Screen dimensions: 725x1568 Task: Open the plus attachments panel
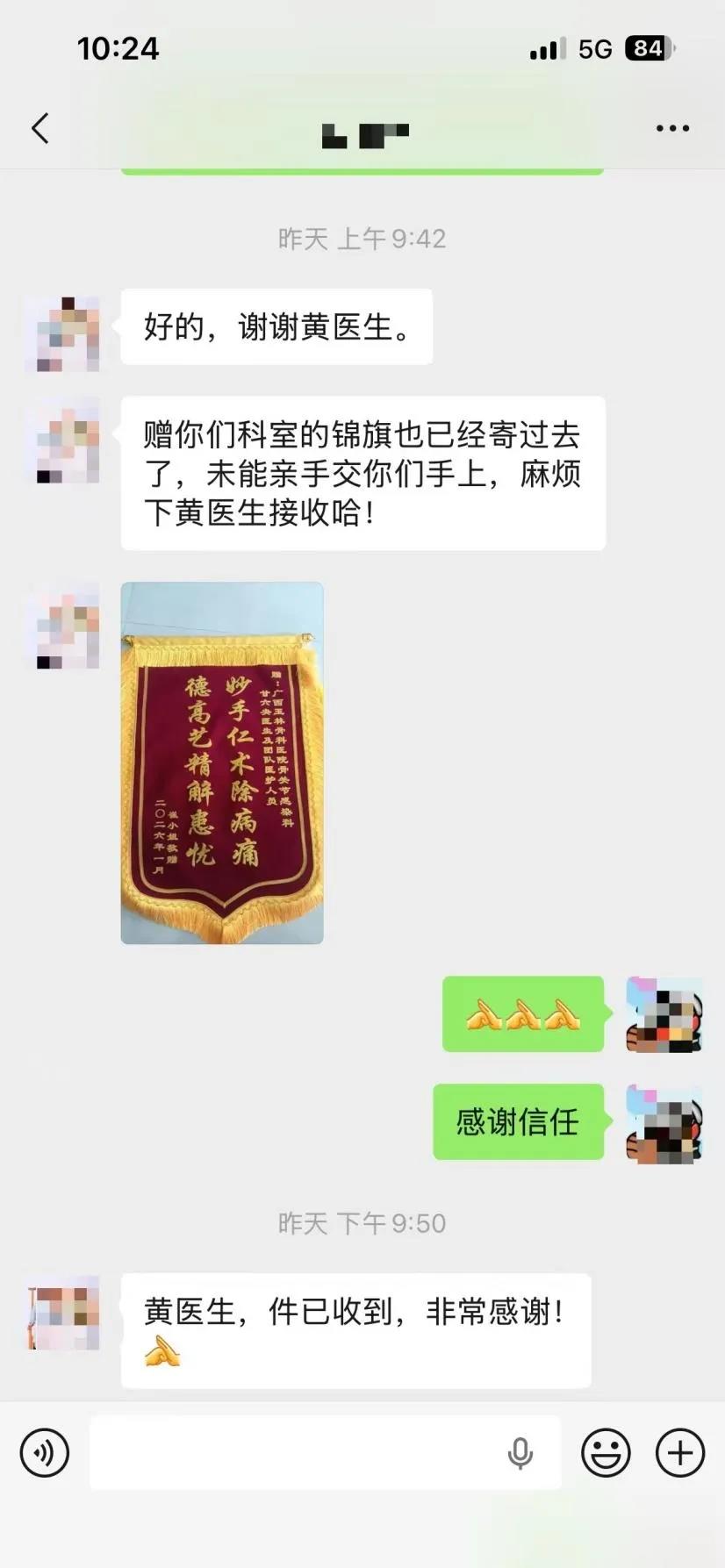[x=680, y=1453]
